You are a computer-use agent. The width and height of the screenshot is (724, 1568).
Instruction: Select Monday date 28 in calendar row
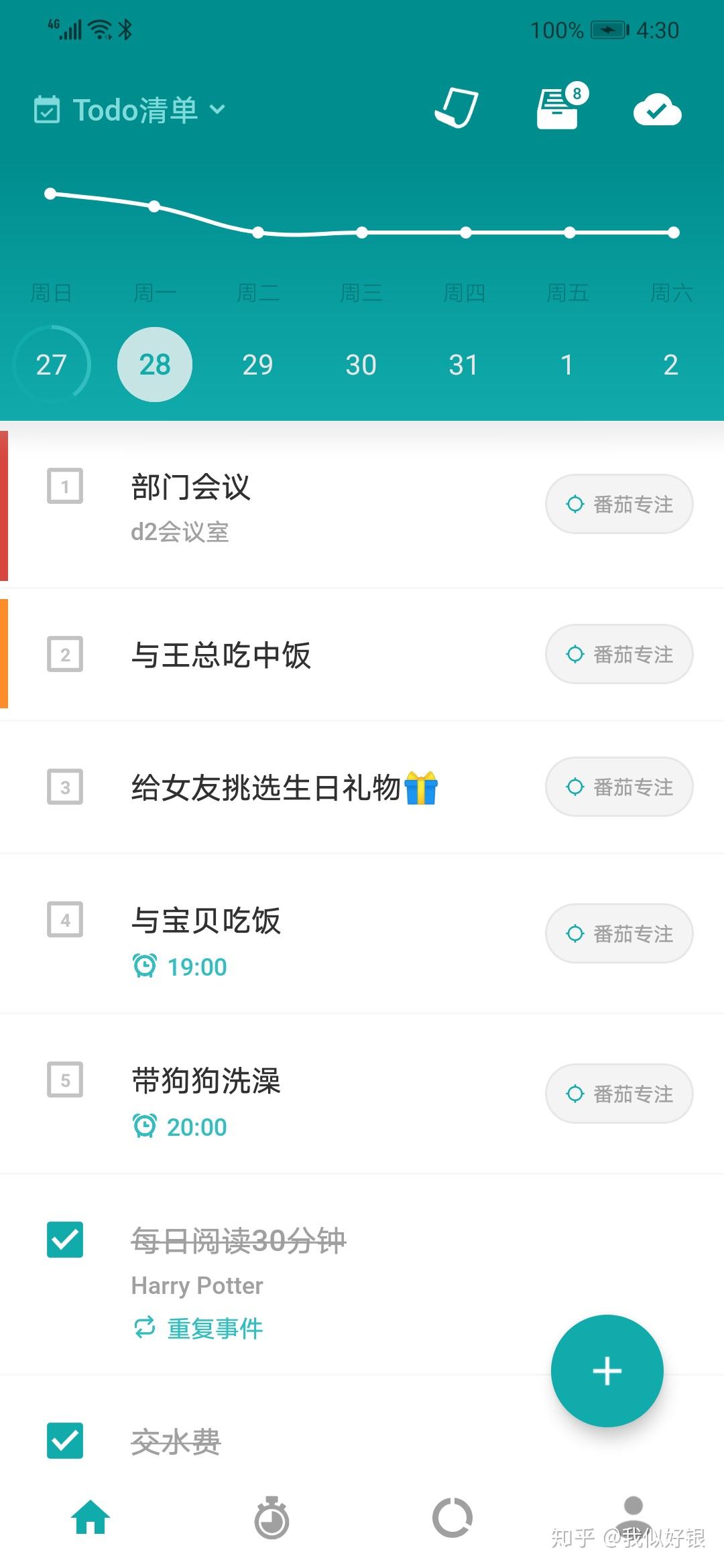[x=155, y=365]
